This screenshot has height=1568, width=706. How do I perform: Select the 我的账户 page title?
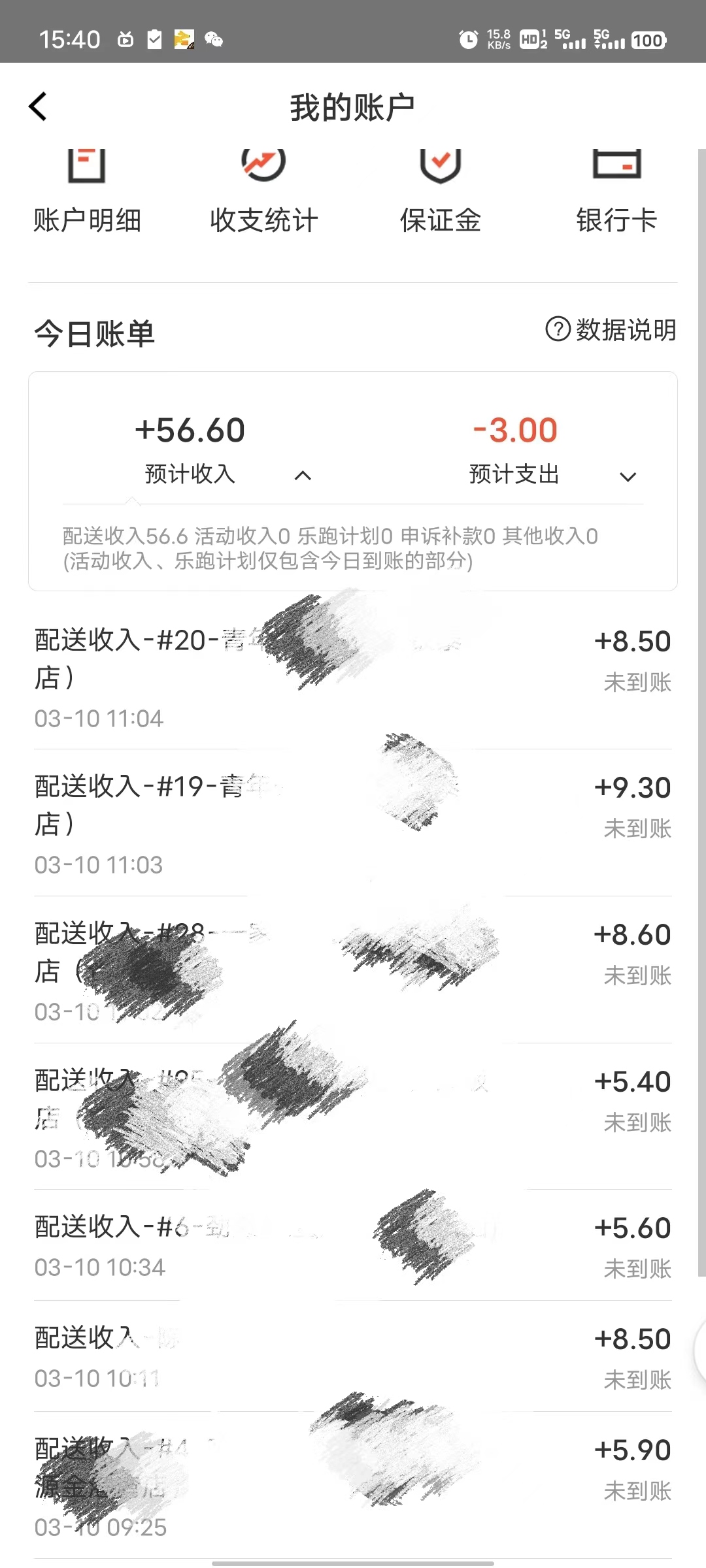click(x=353, y=106)
